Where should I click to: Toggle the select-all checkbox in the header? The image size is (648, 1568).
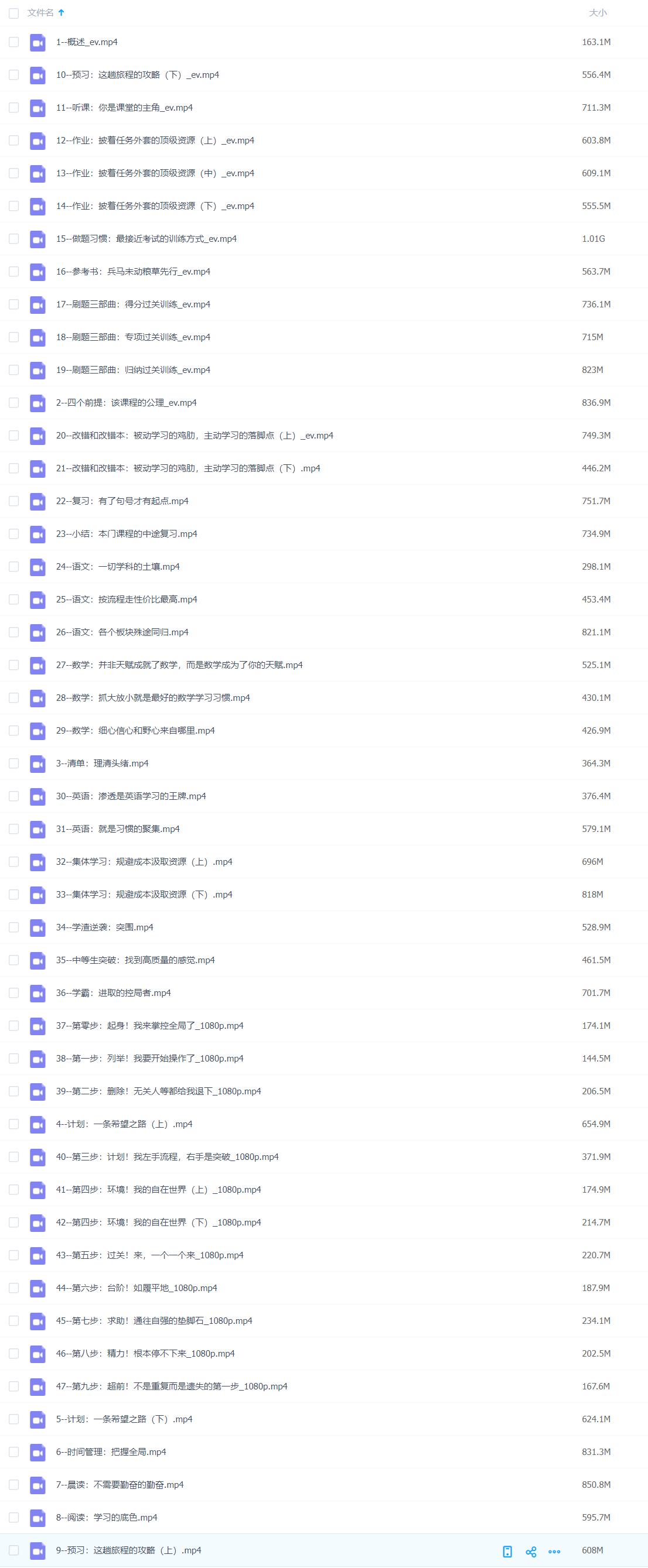13,13
